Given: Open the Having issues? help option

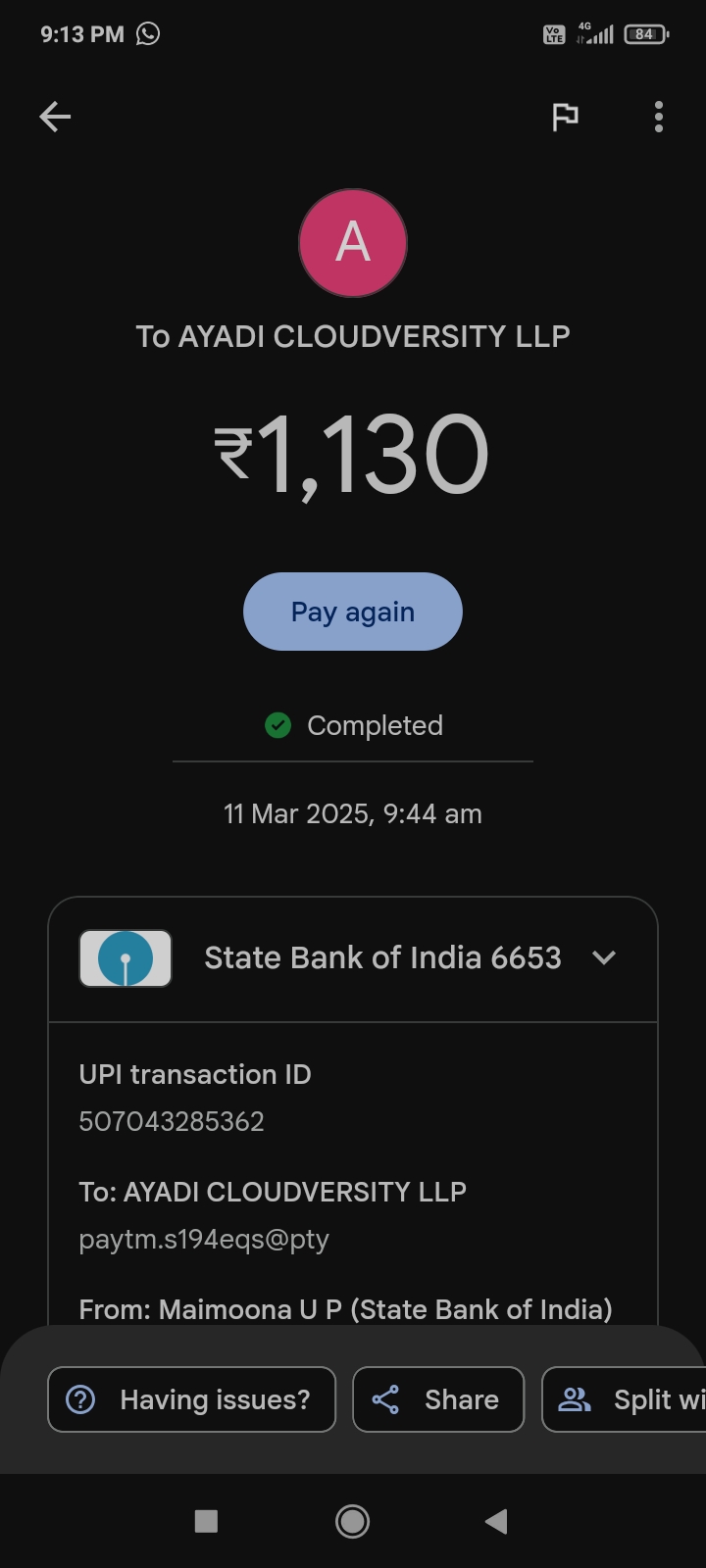Looking at the screenshot, I should coord(192,1399).
